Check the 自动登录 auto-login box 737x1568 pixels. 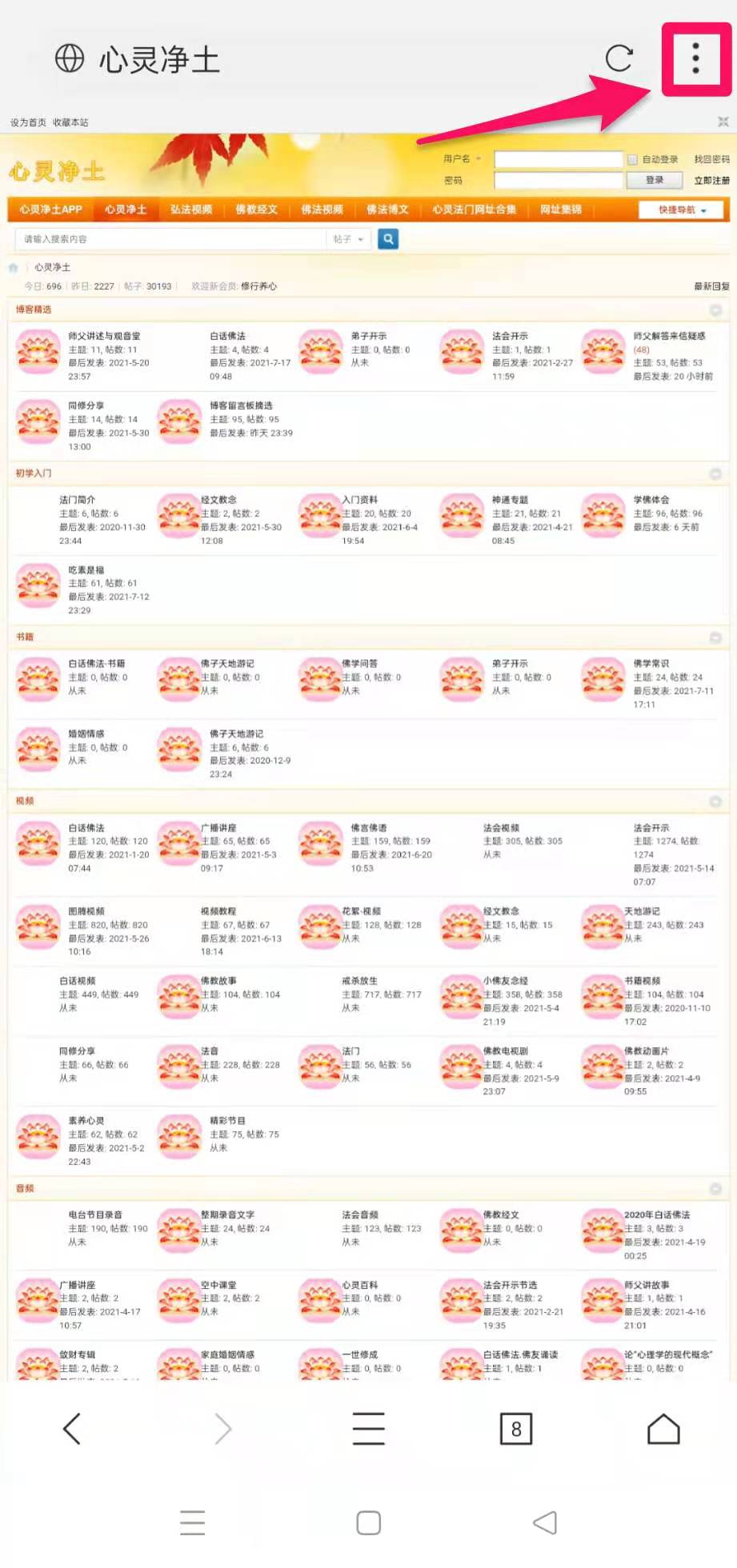(x=632, y=159)
